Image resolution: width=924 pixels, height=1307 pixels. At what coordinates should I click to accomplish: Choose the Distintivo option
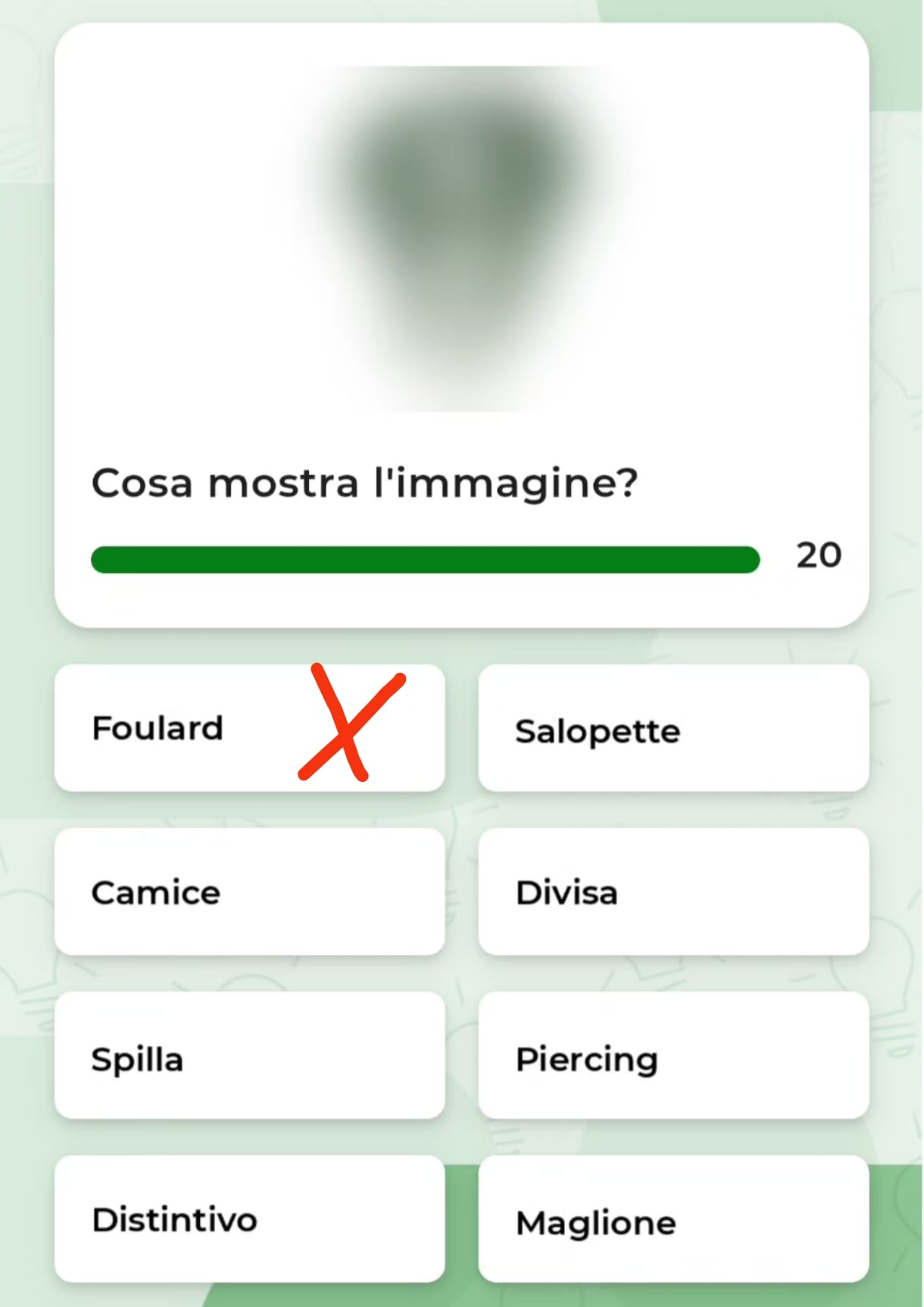tap(248, 1219)
